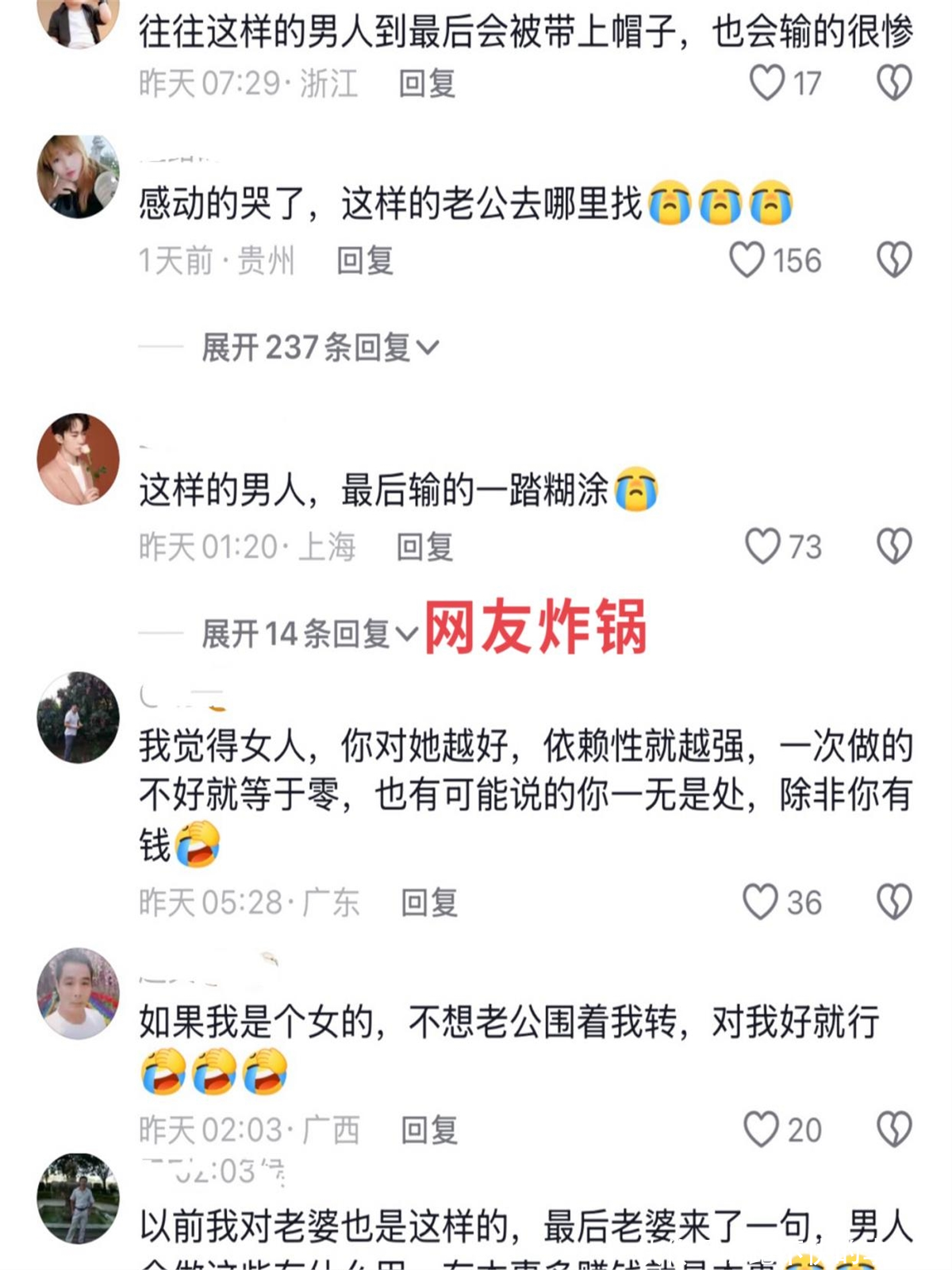Like the 广西 comment with 20 likes

(761, 1129)
